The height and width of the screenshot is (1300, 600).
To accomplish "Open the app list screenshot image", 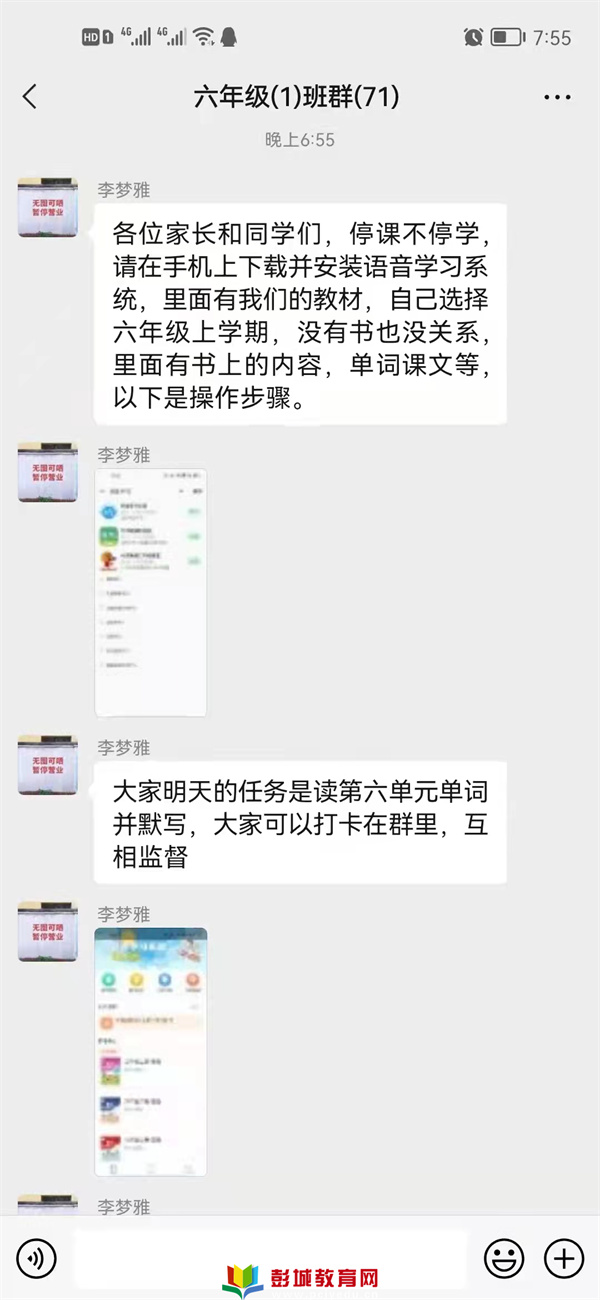I will [151, 592].
